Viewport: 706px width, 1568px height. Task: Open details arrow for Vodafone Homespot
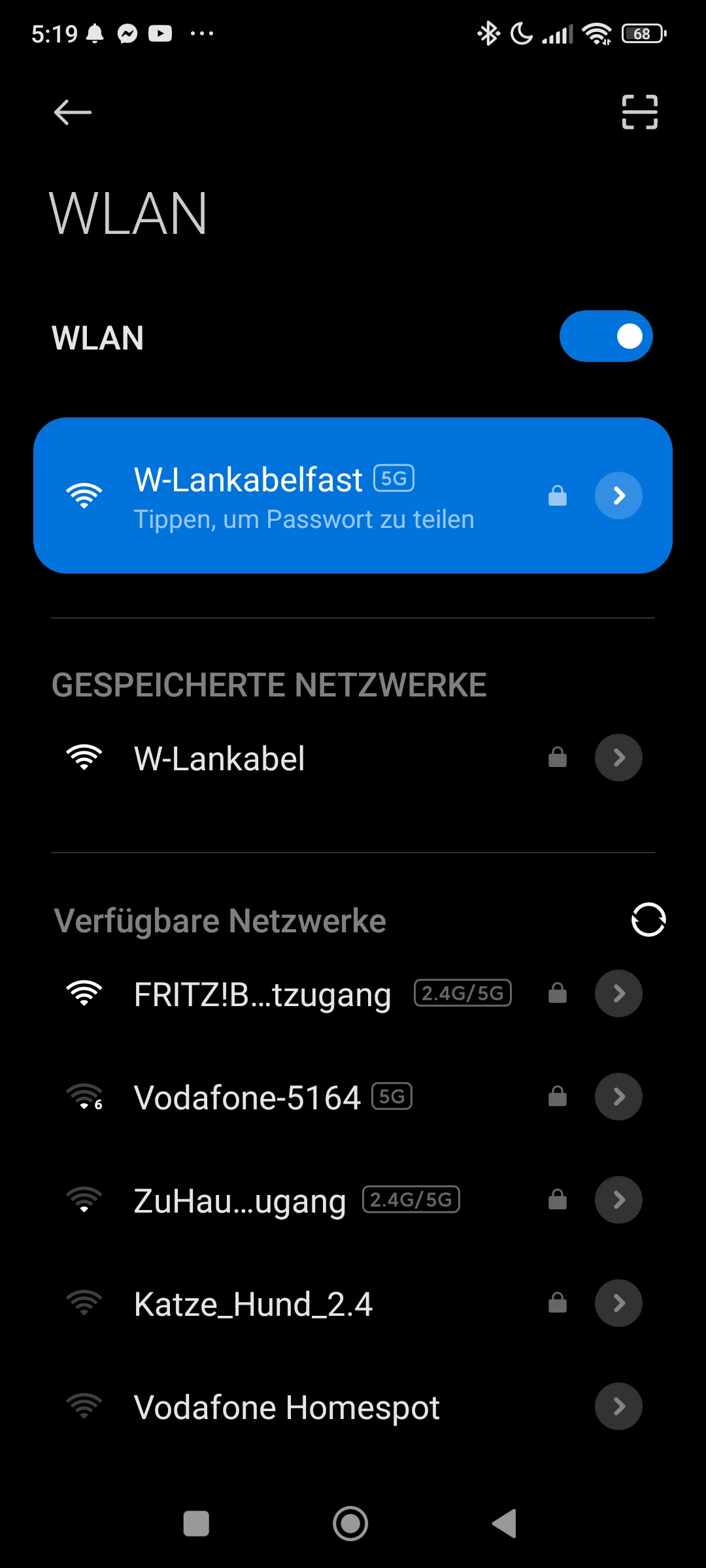pyautogui.click(x=618, y=1407)
